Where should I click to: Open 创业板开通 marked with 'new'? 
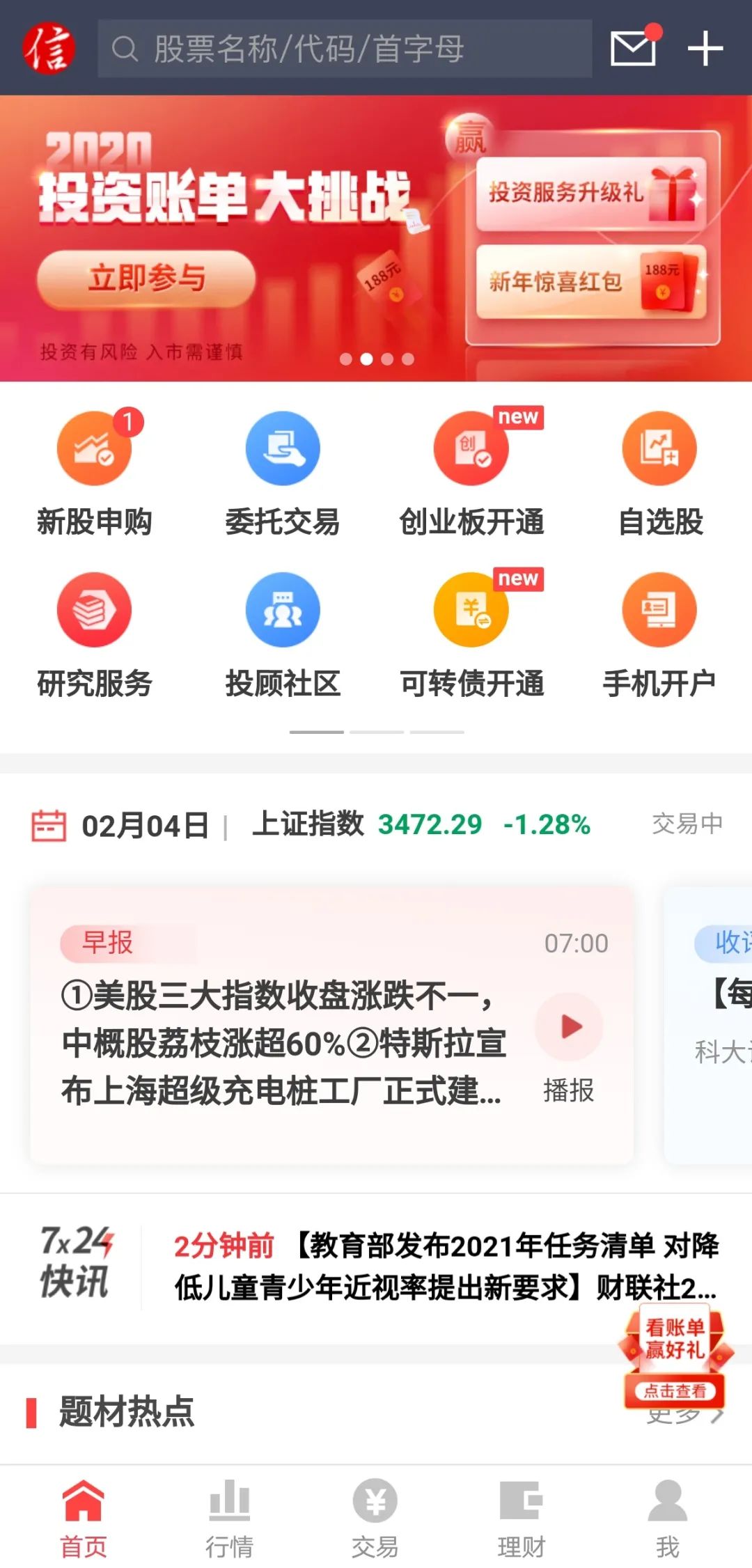(470, 449)
